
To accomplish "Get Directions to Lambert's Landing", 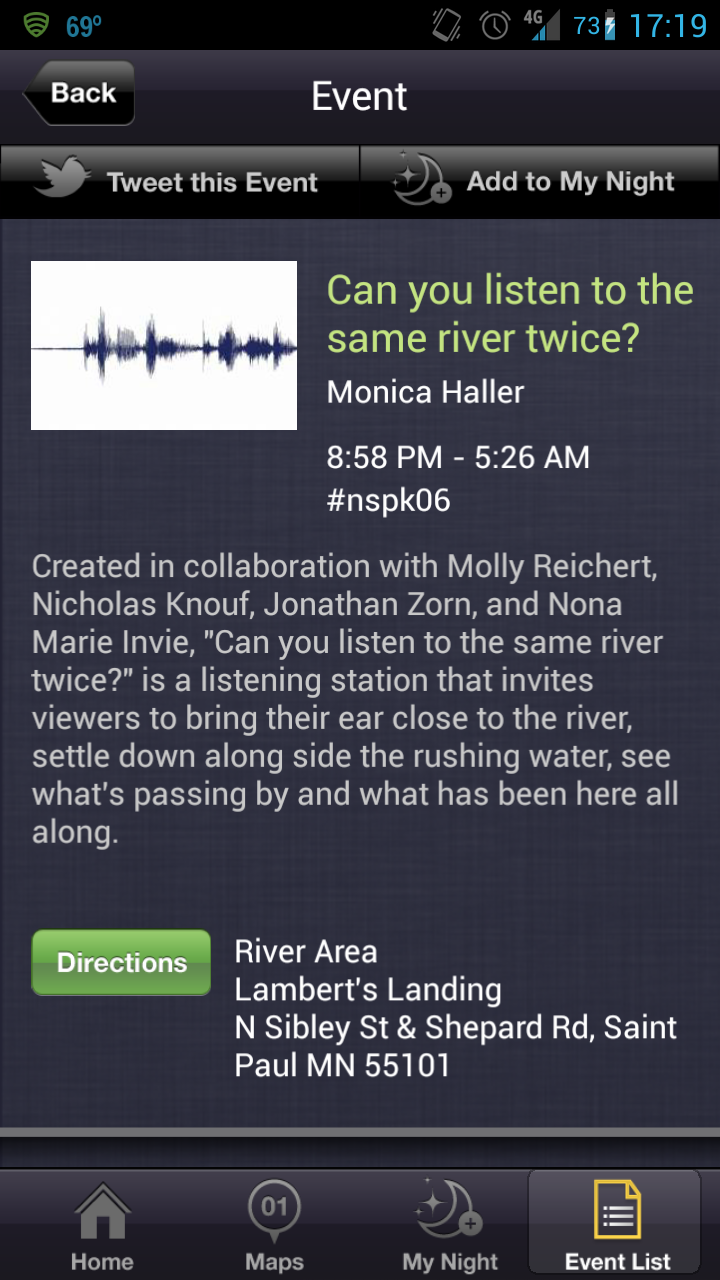I will 122,962.
